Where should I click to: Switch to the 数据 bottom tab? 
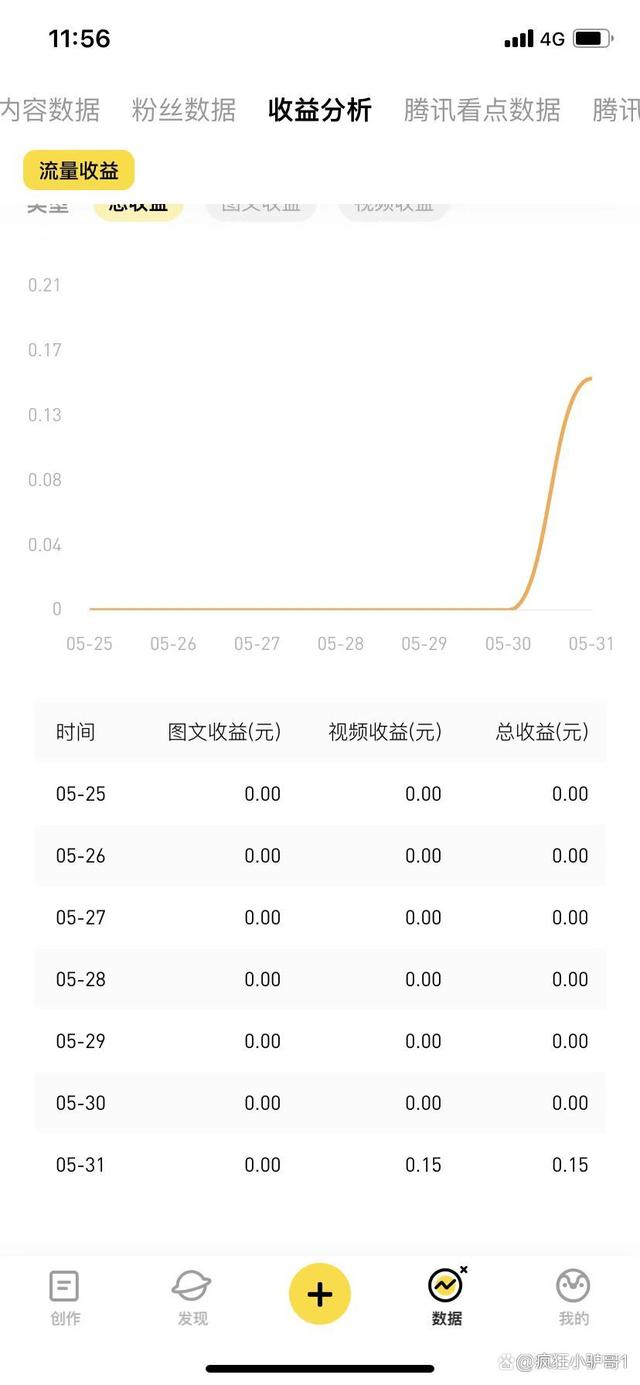click(x=447, y=1297)
